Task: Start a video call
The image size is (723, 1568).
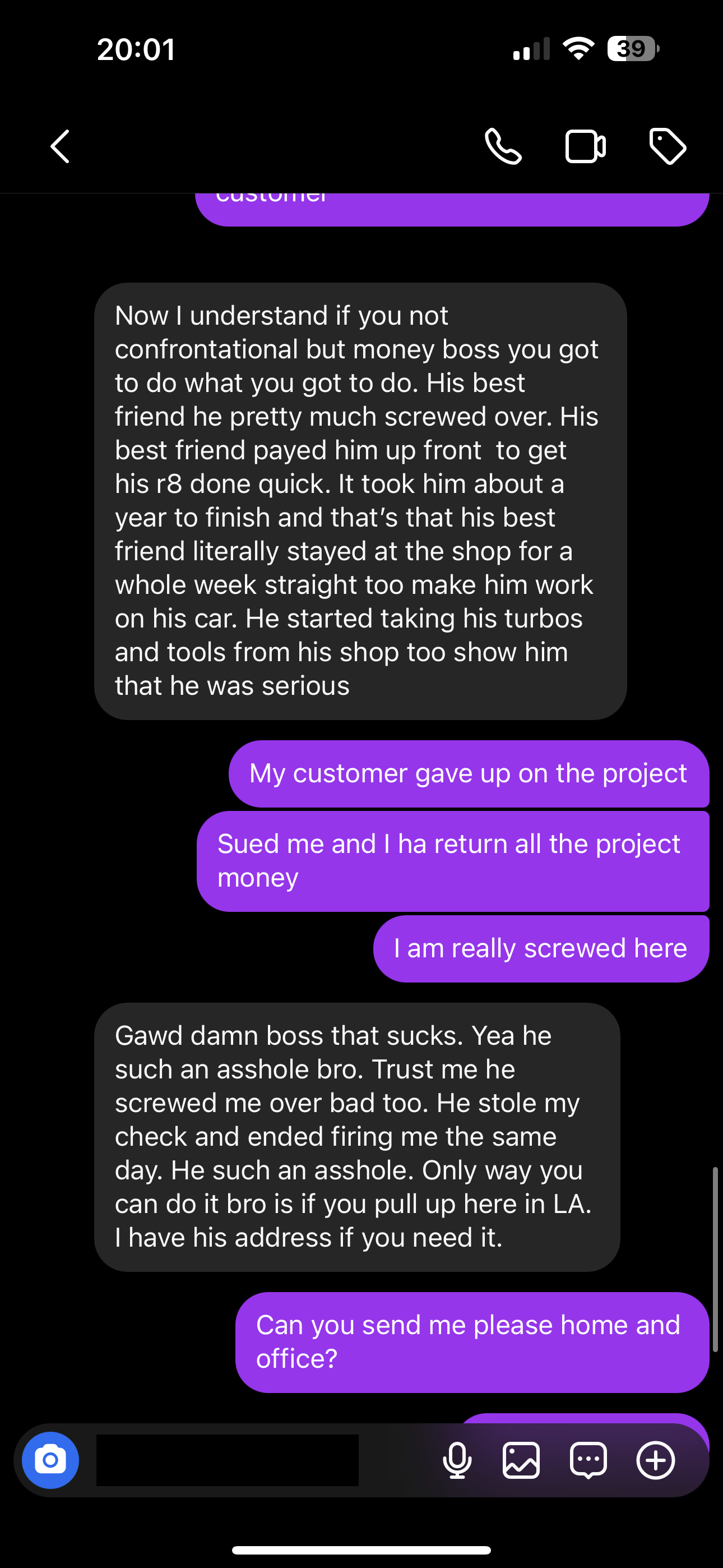Action: (585, 147)
